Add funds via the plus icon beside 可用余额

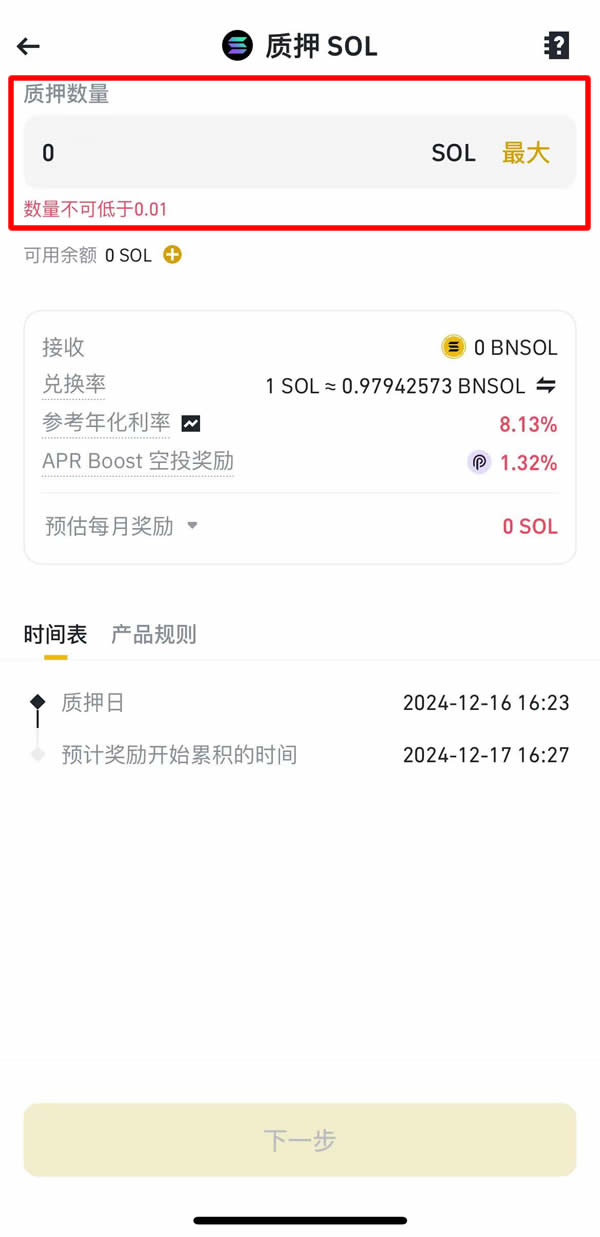(172, 255)
